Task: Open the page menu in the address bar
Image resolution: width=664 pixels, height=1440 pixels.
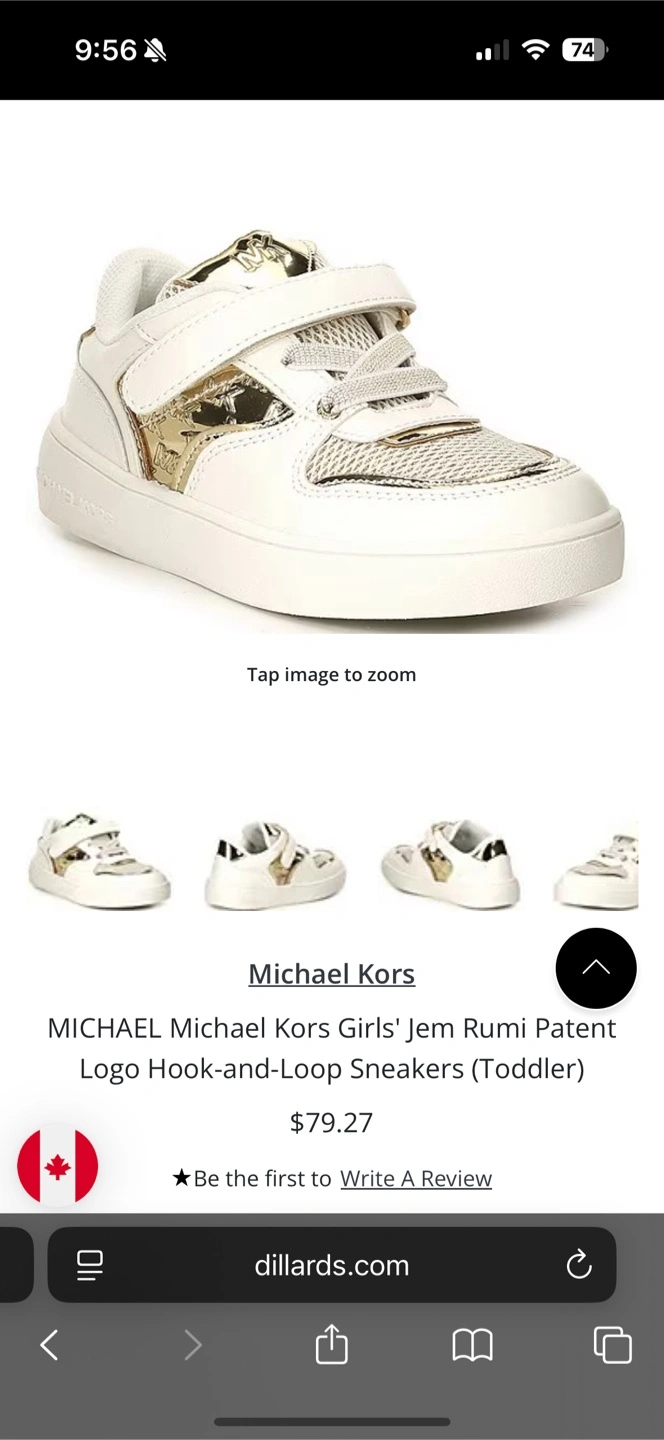Action: click(x=90, y=1265)
